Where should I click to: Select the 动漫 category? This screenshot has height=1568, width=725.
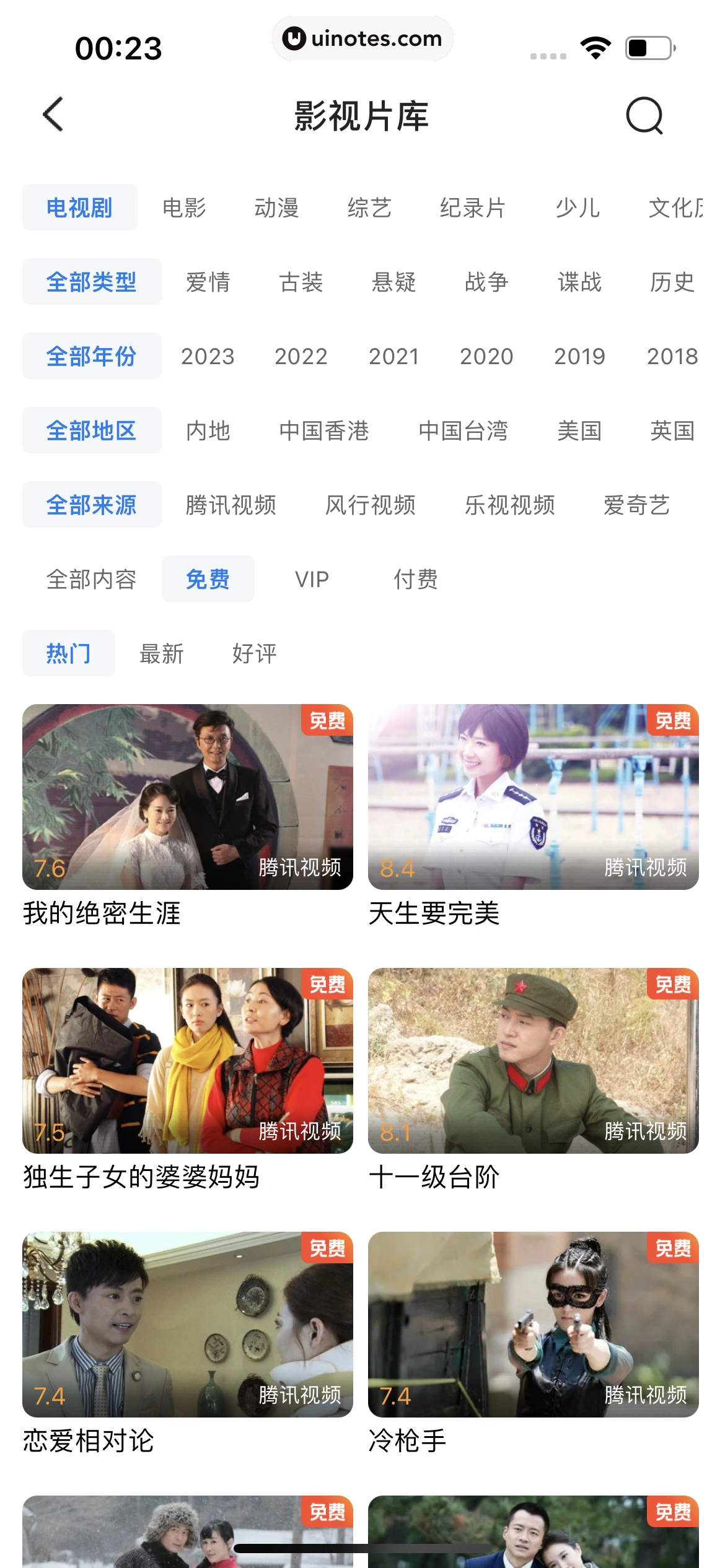276,208
